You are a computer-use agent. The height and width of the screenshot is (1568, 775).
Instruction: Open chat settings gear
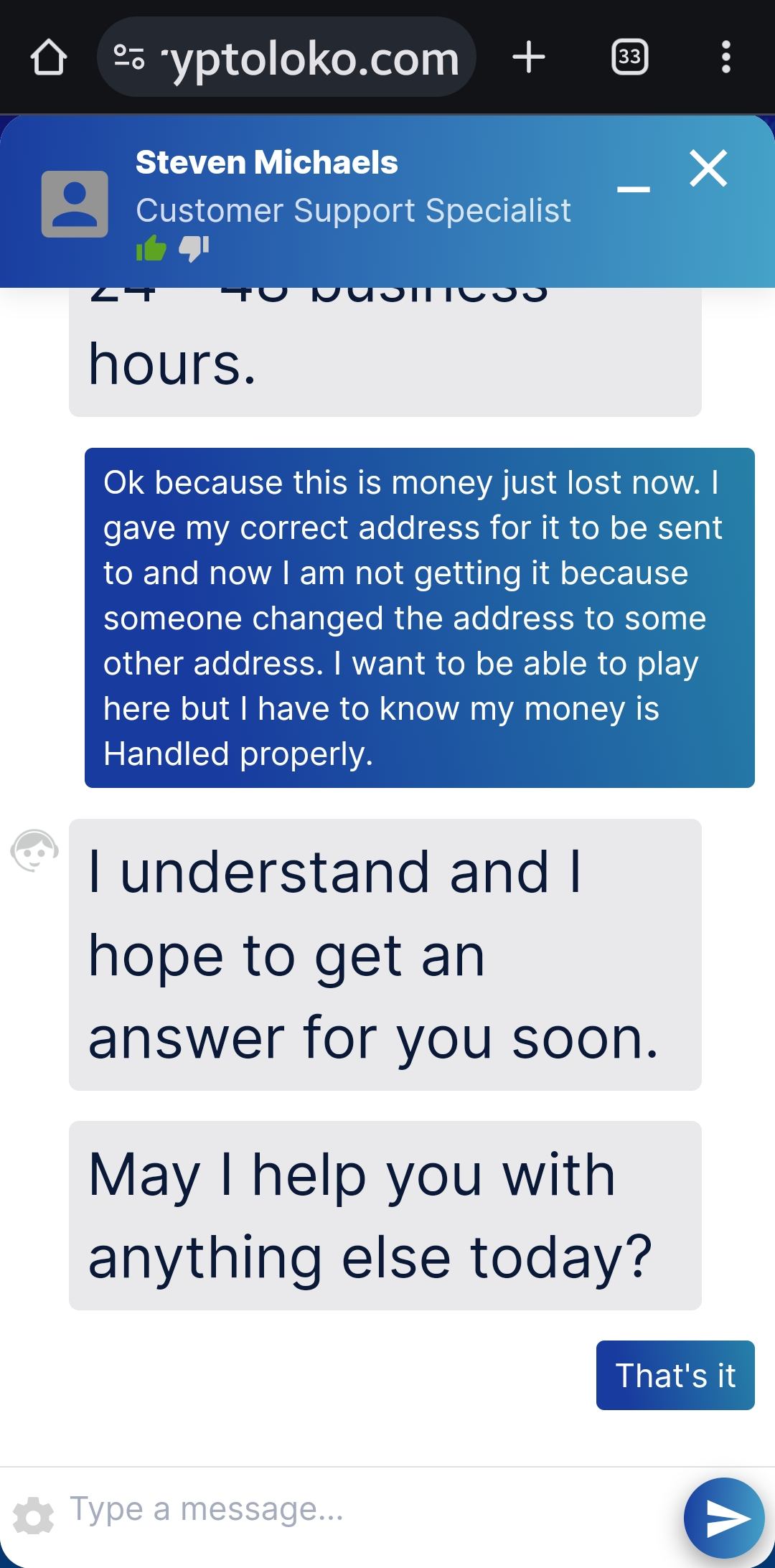[x=33, y=1516]
